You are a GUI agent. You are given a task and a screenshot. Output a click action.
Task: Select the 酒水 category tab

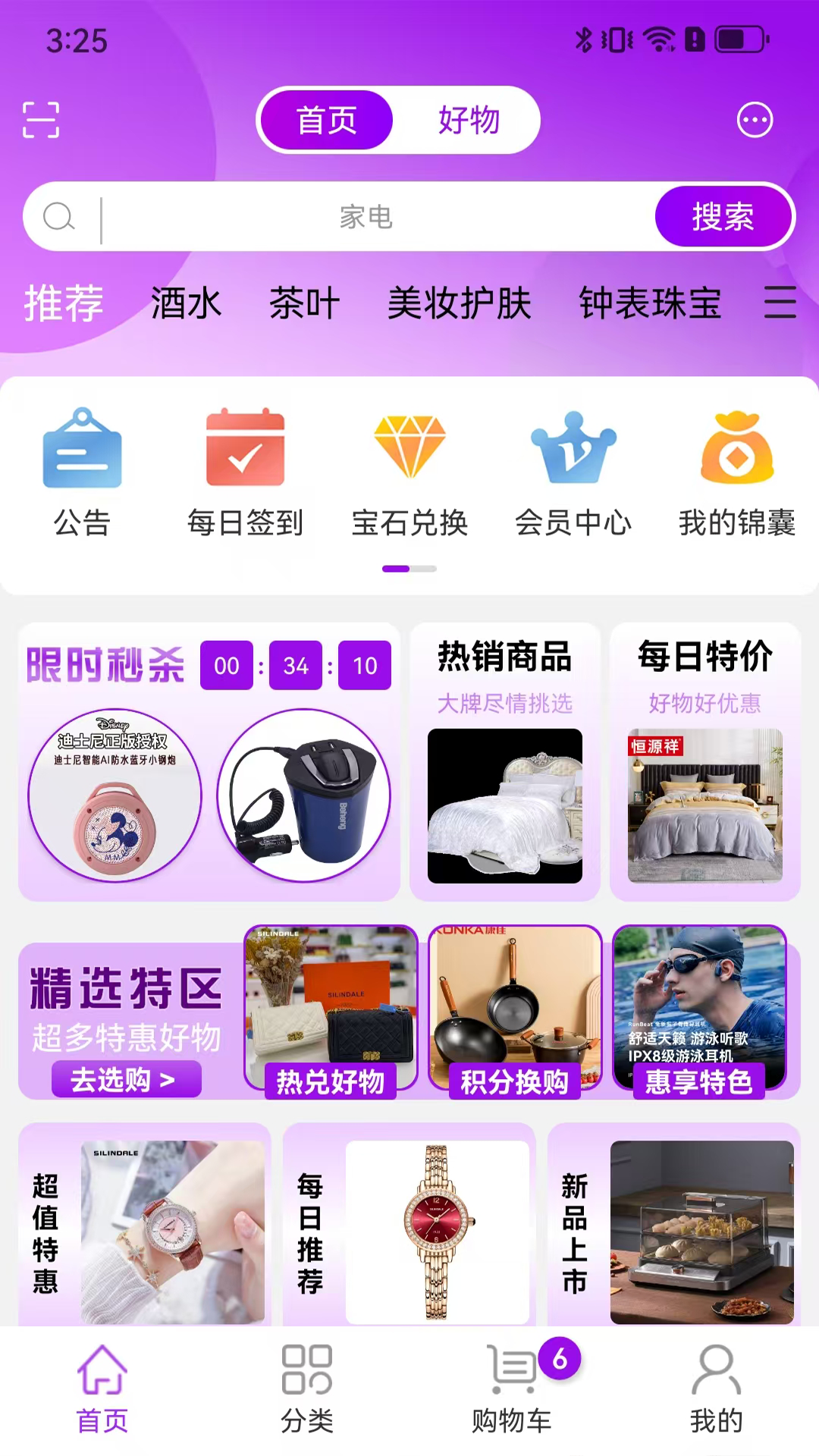[186, 304]
